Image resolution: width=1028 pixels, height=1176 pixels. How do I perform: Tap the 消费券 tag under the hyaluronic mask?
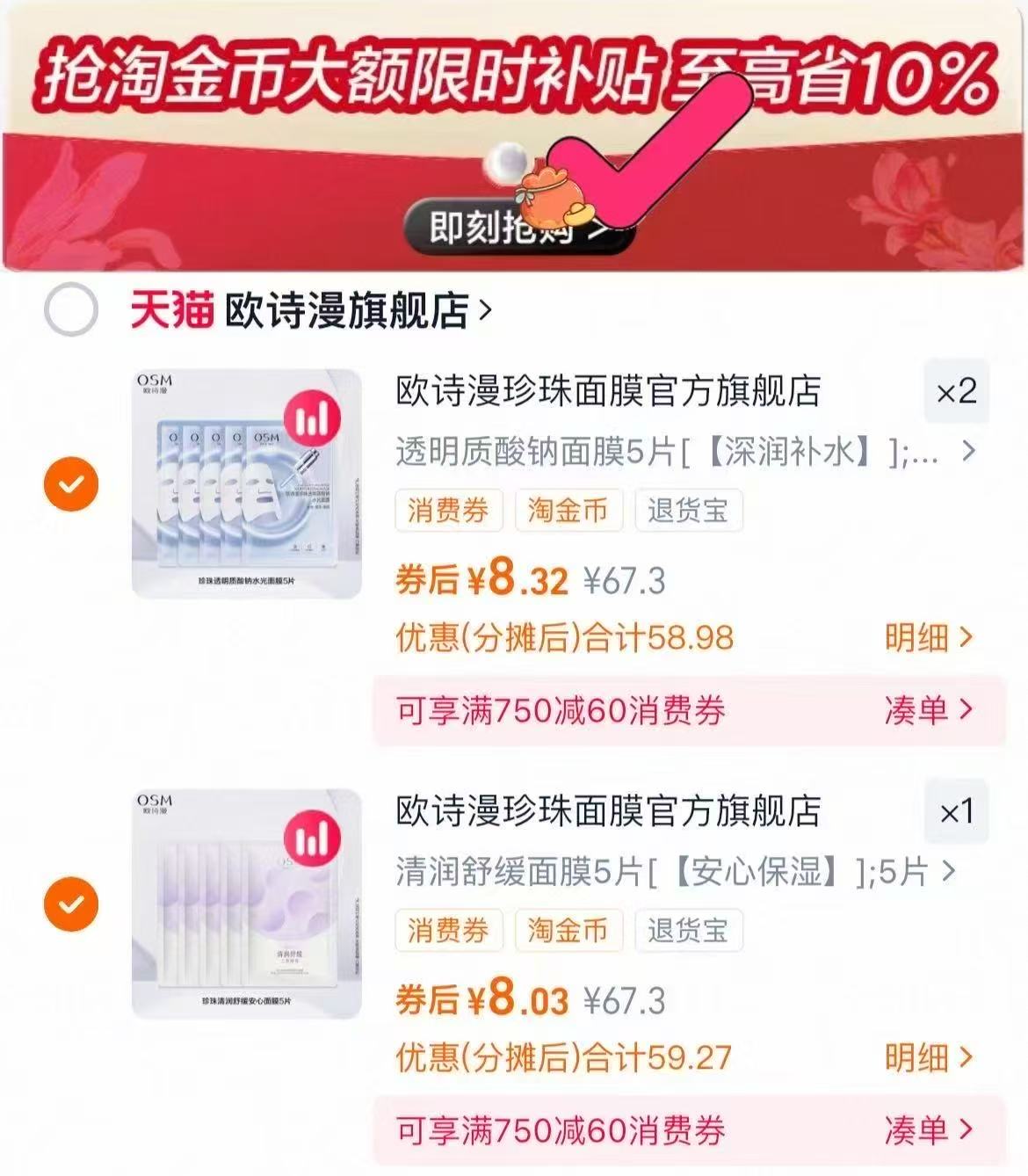[x=450, y=512]
